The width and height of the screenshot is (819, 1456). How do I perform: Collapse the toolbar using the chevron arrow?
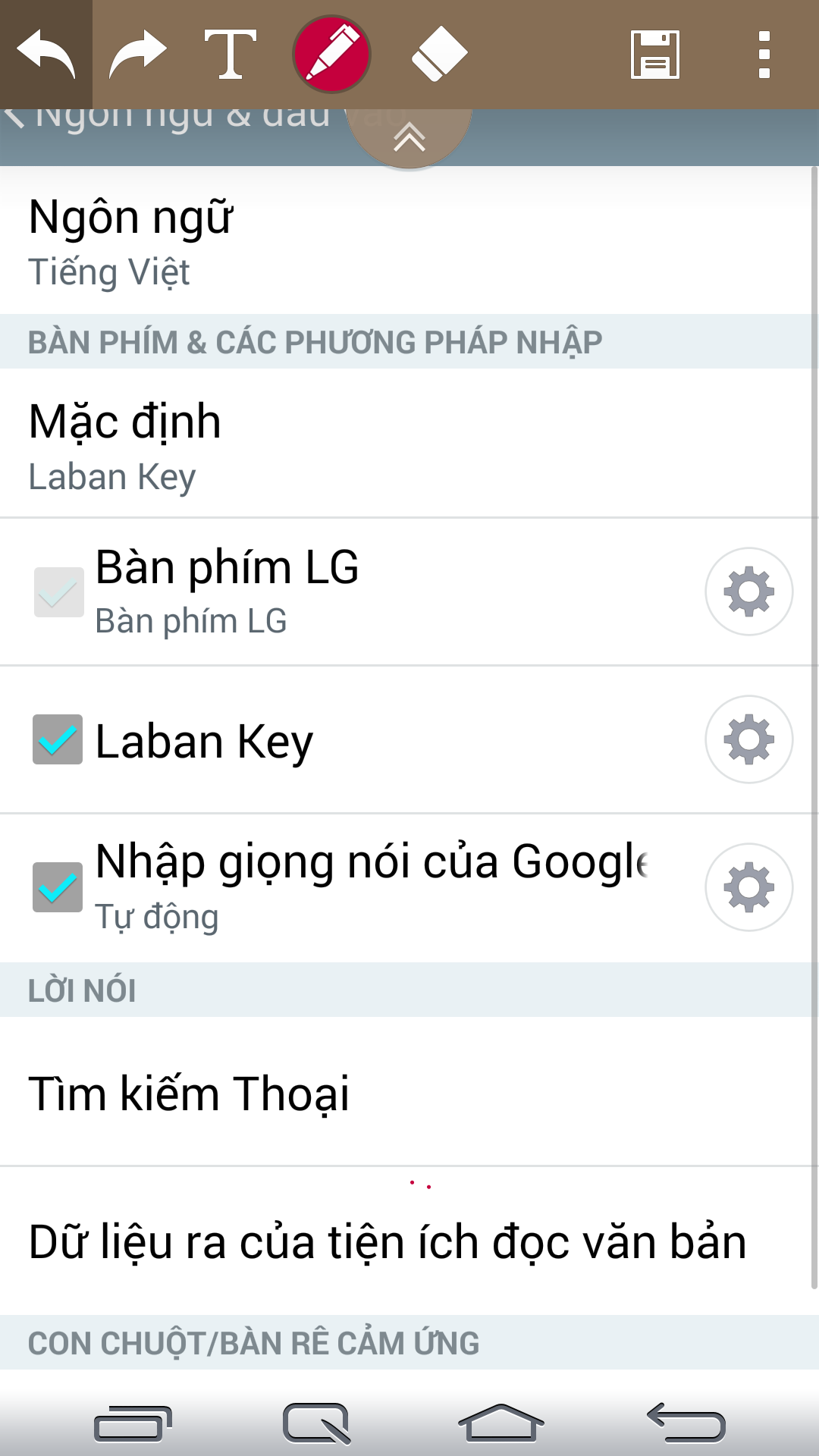click(x=409, y=138)
